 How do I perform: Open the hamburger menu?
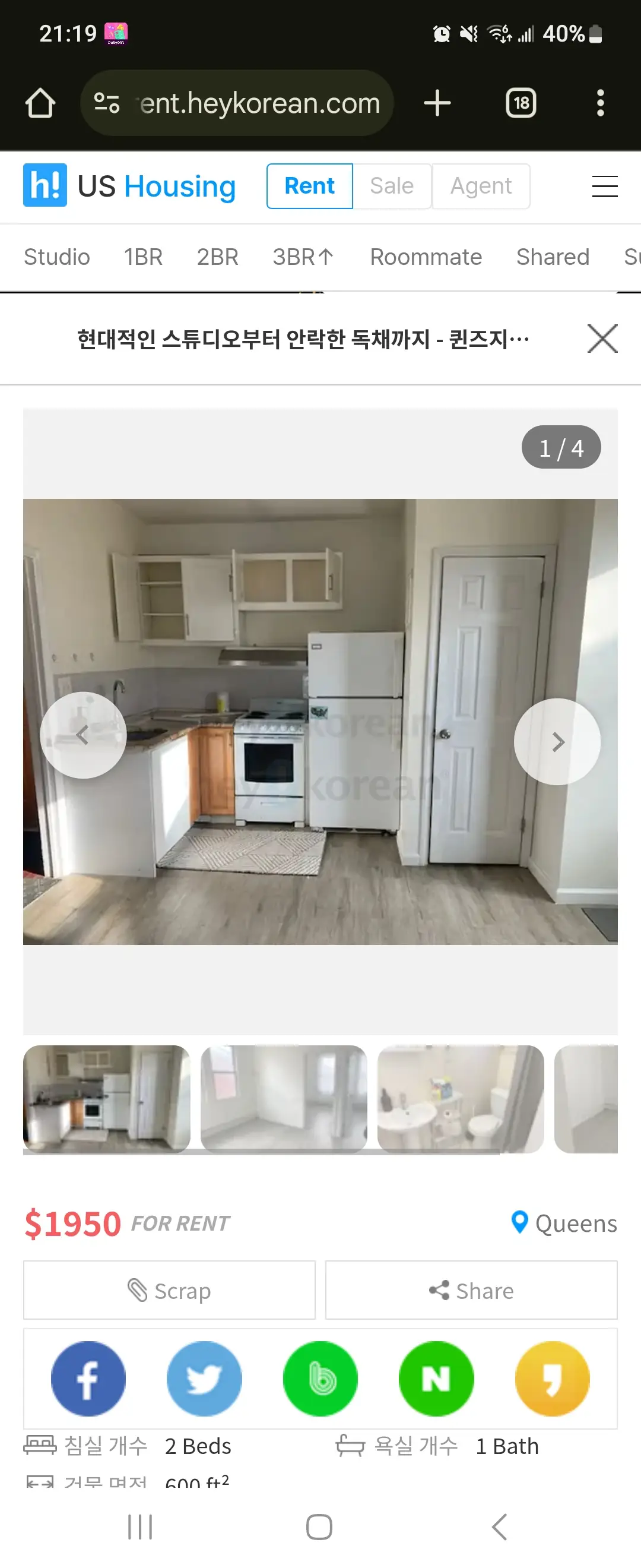tap(605, 187)
